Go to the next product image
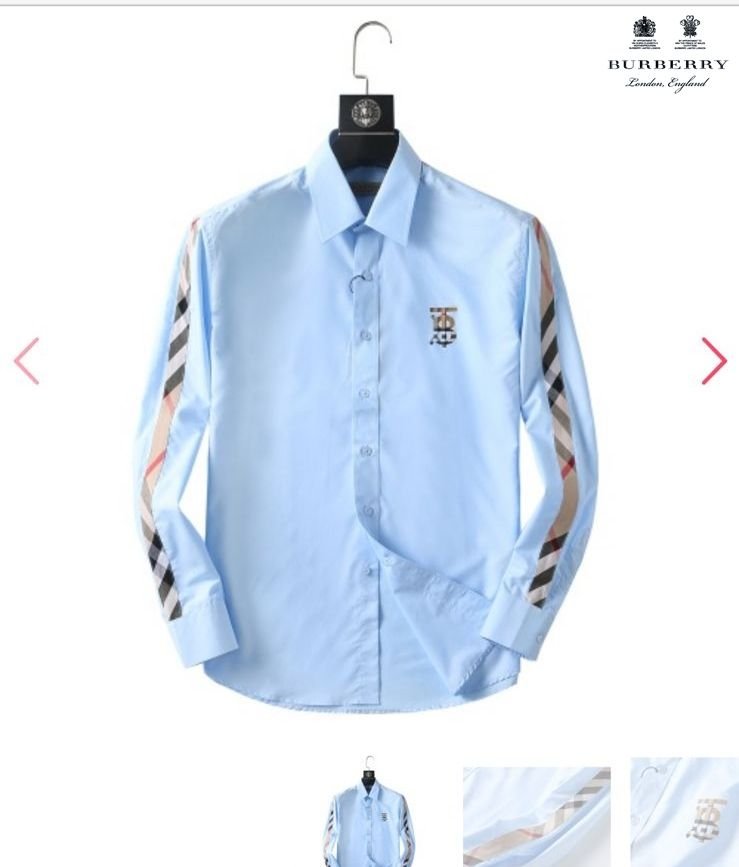 [713, 361]
